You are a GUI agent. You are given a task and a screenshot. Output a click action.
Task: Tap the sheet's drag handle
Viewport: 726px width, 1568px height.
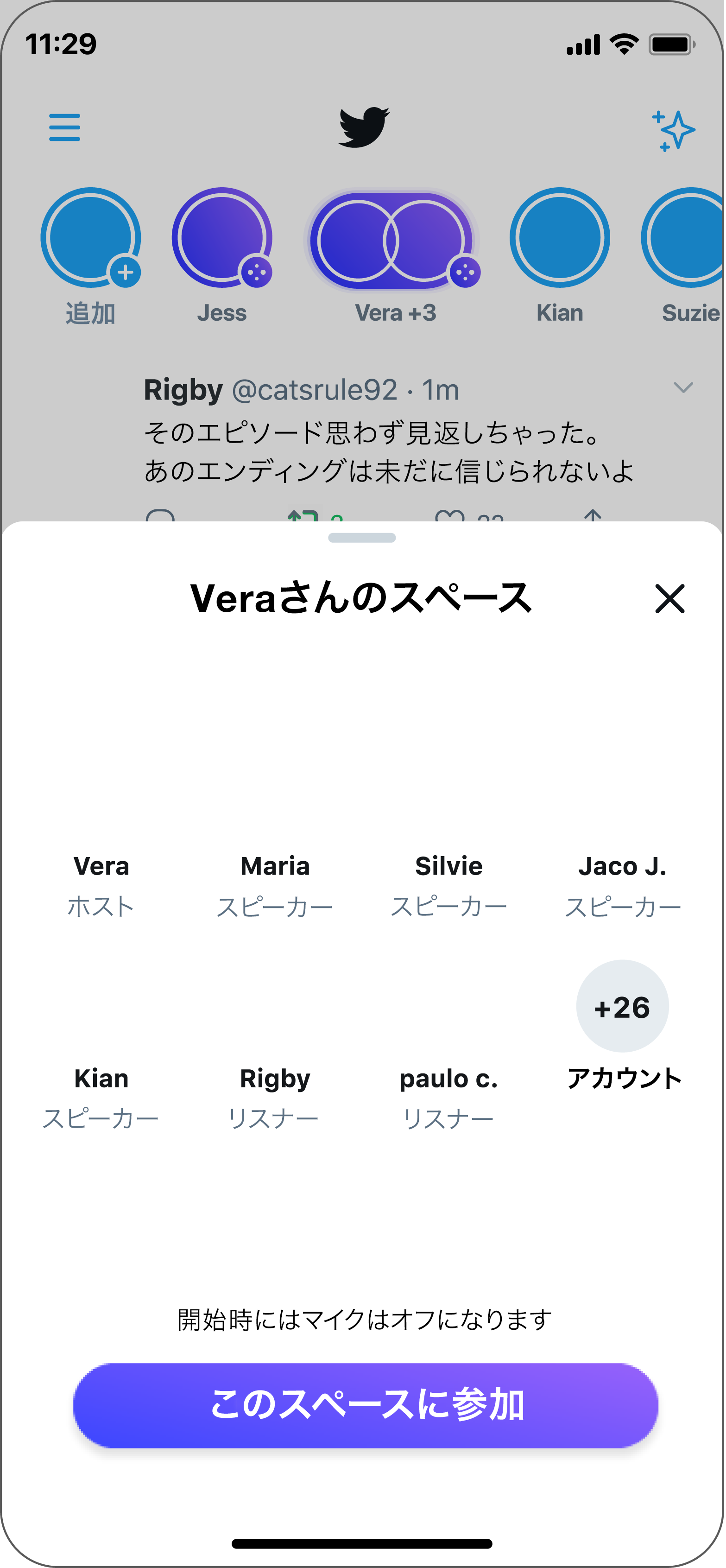point(361,538)
